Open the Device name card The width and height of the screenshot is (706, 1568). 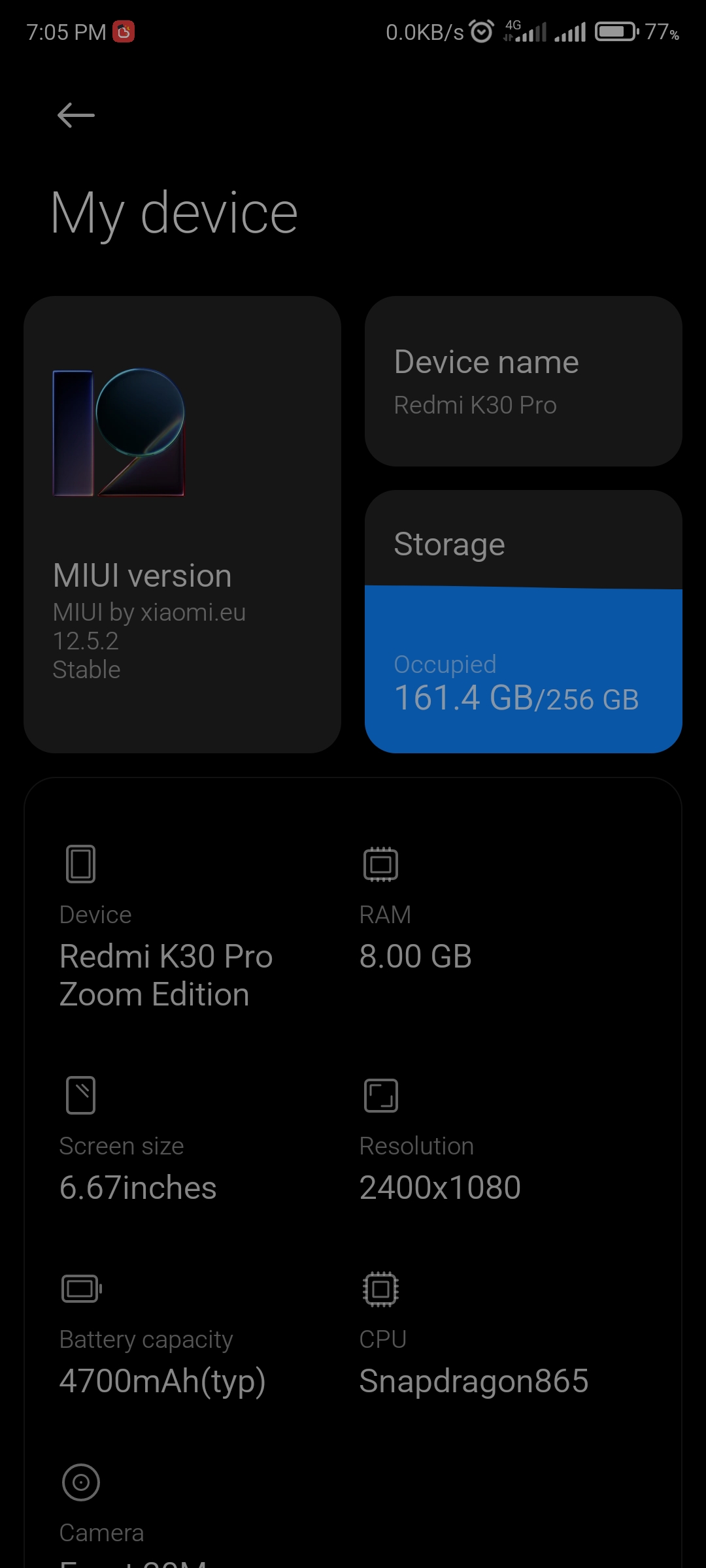pos(523,381)
